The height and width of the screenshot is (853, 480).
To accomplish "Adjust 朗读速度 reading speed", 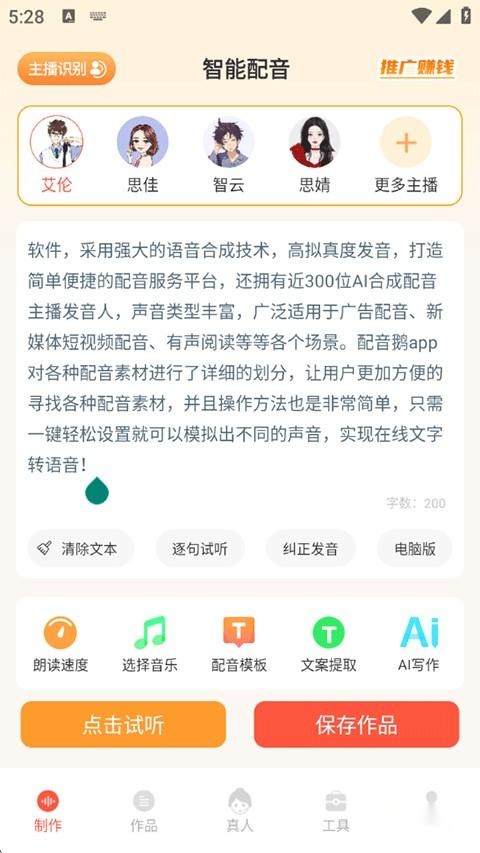I will (60, 644).
